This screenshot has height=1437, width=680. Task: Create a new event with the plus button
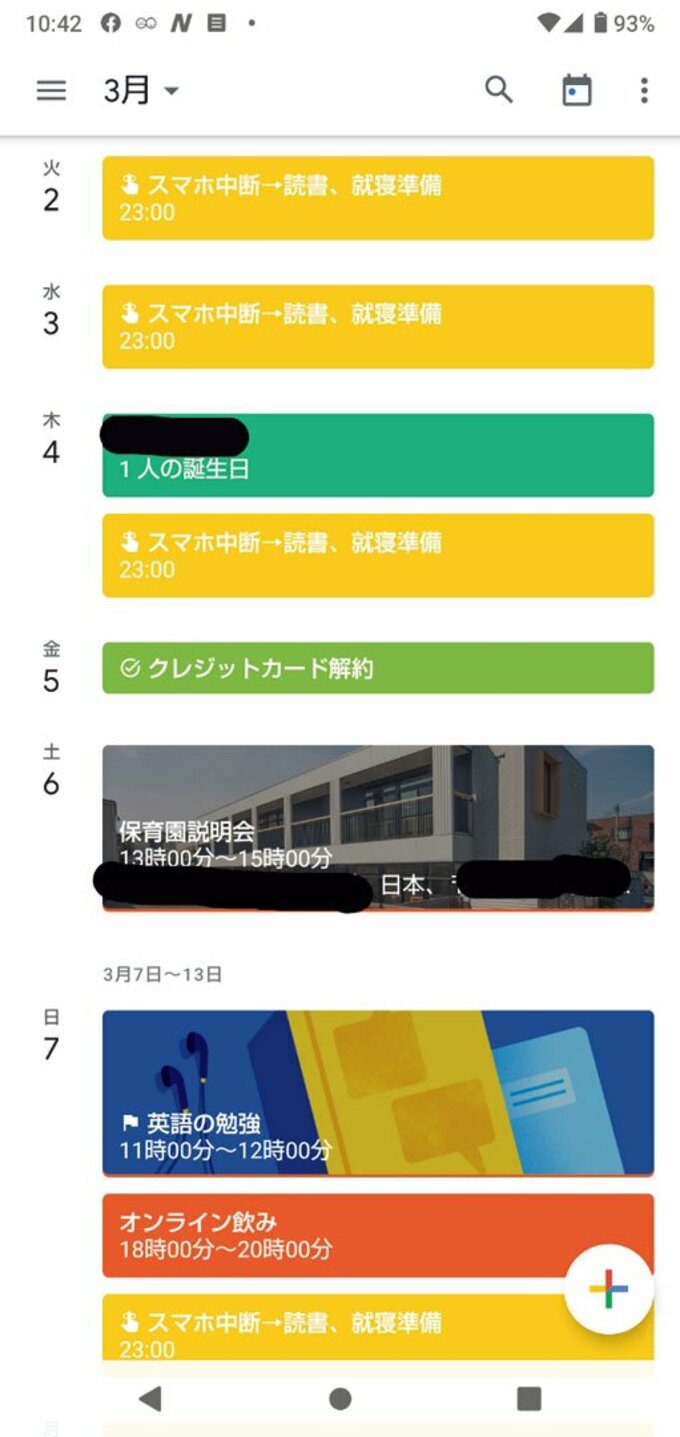pyautogui.click(x=608, y=1289)
